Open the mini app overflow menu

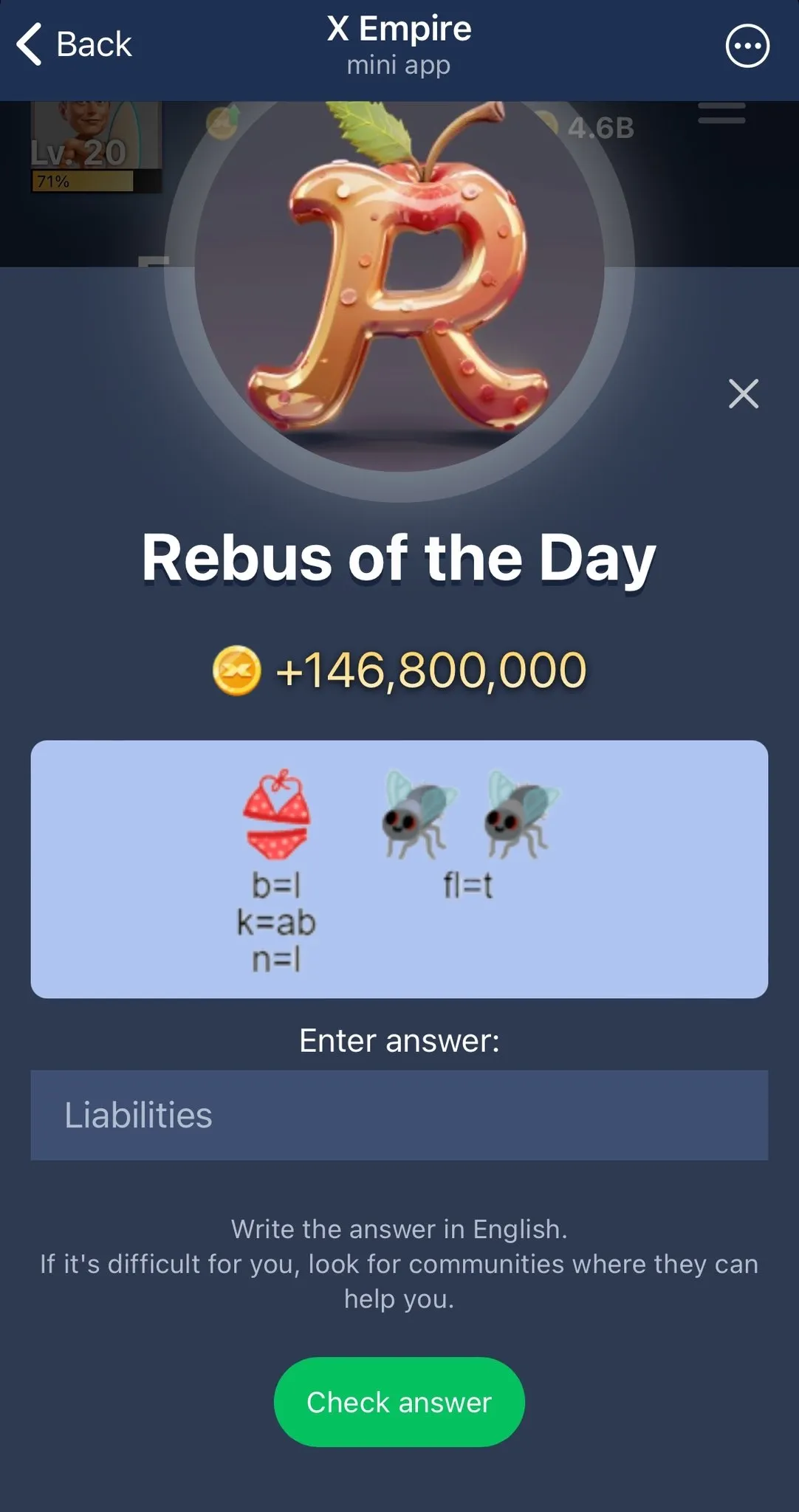(x=747, y=47)
